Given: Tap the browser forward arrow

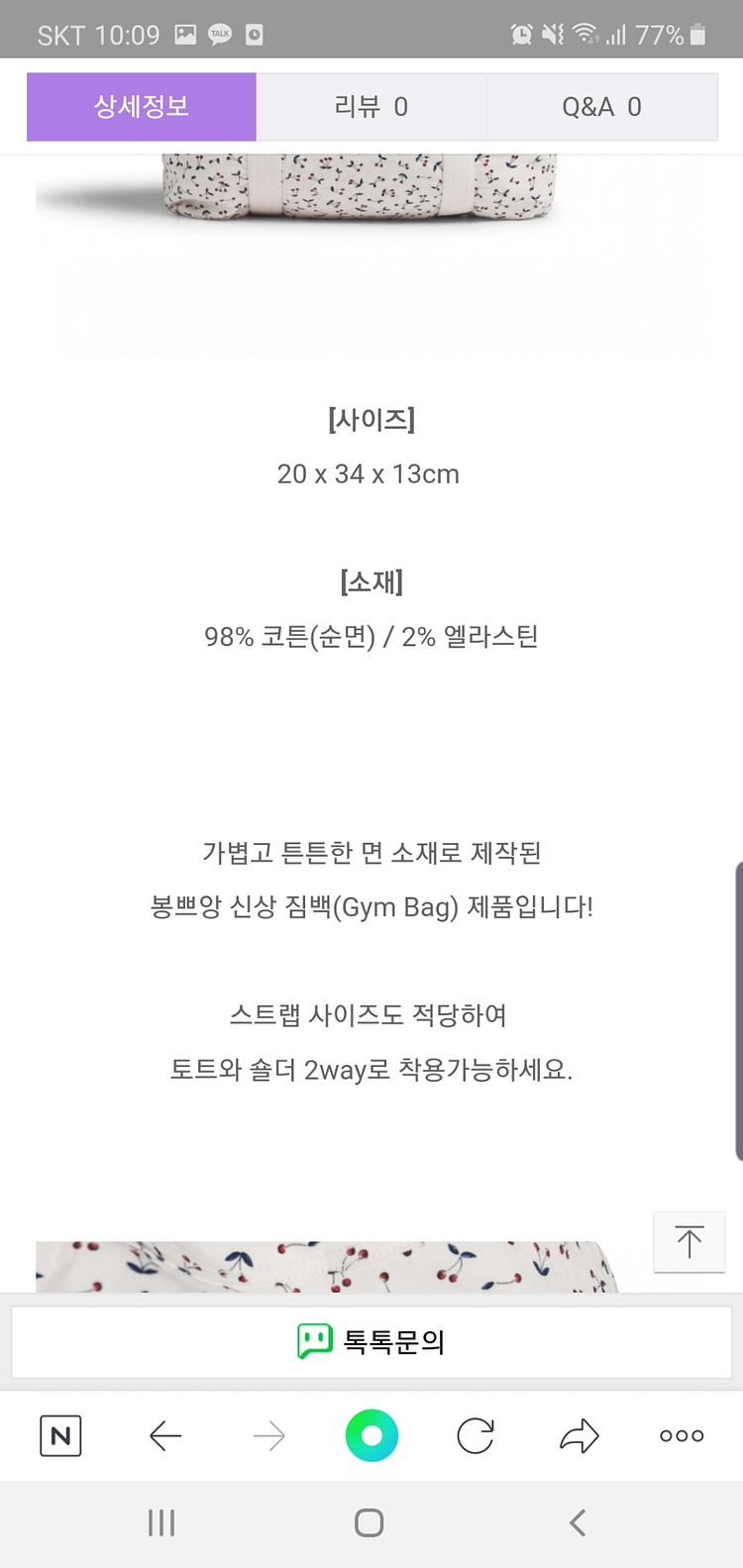Looking at the screenshot, I should pyautogui.click(x=268, y=1435).
